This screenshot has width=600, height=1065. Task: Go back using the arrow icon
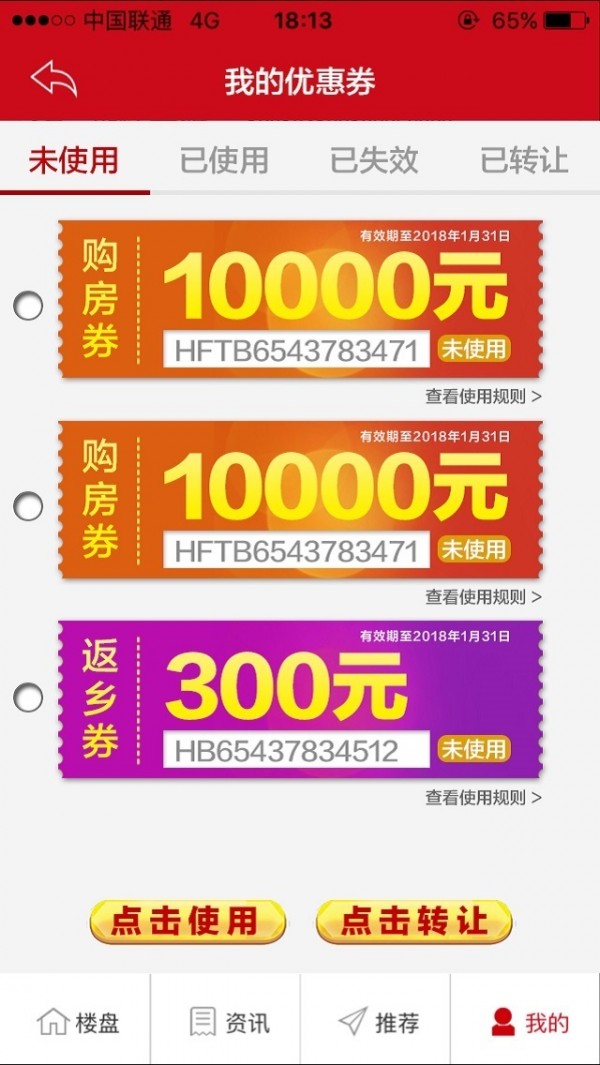pyautogui.click(x=54, y=79)
